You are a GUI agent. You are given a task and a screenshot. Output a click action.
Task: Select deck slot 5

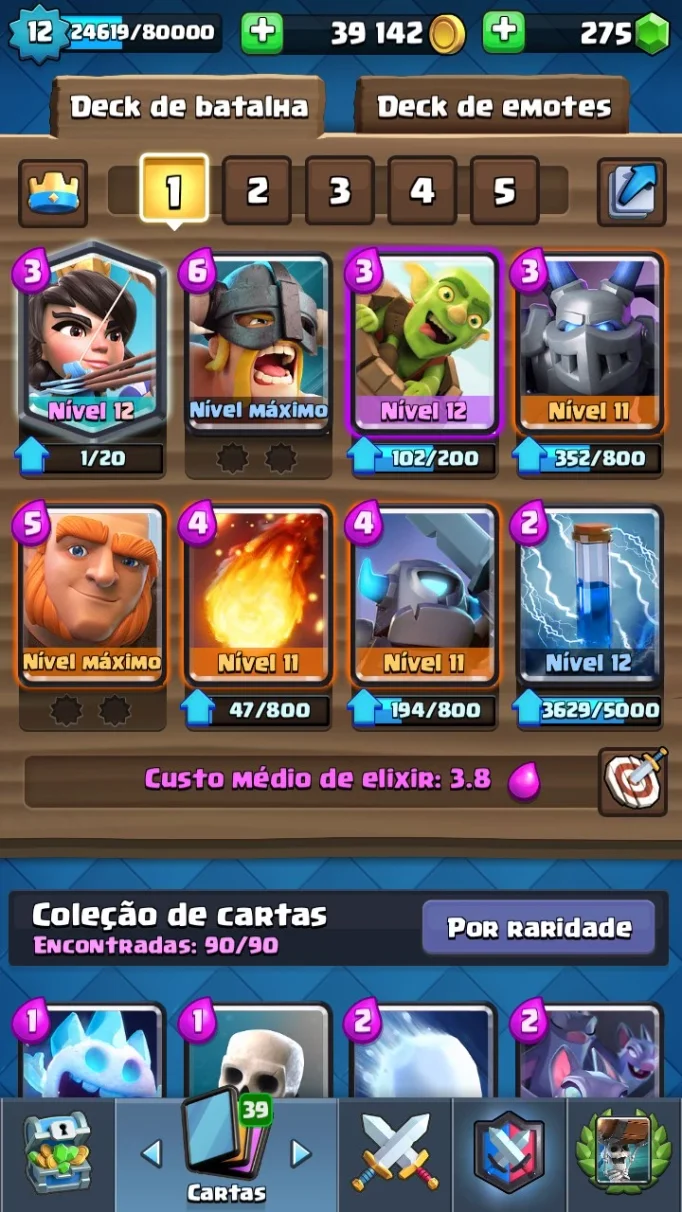pos(504,190)
